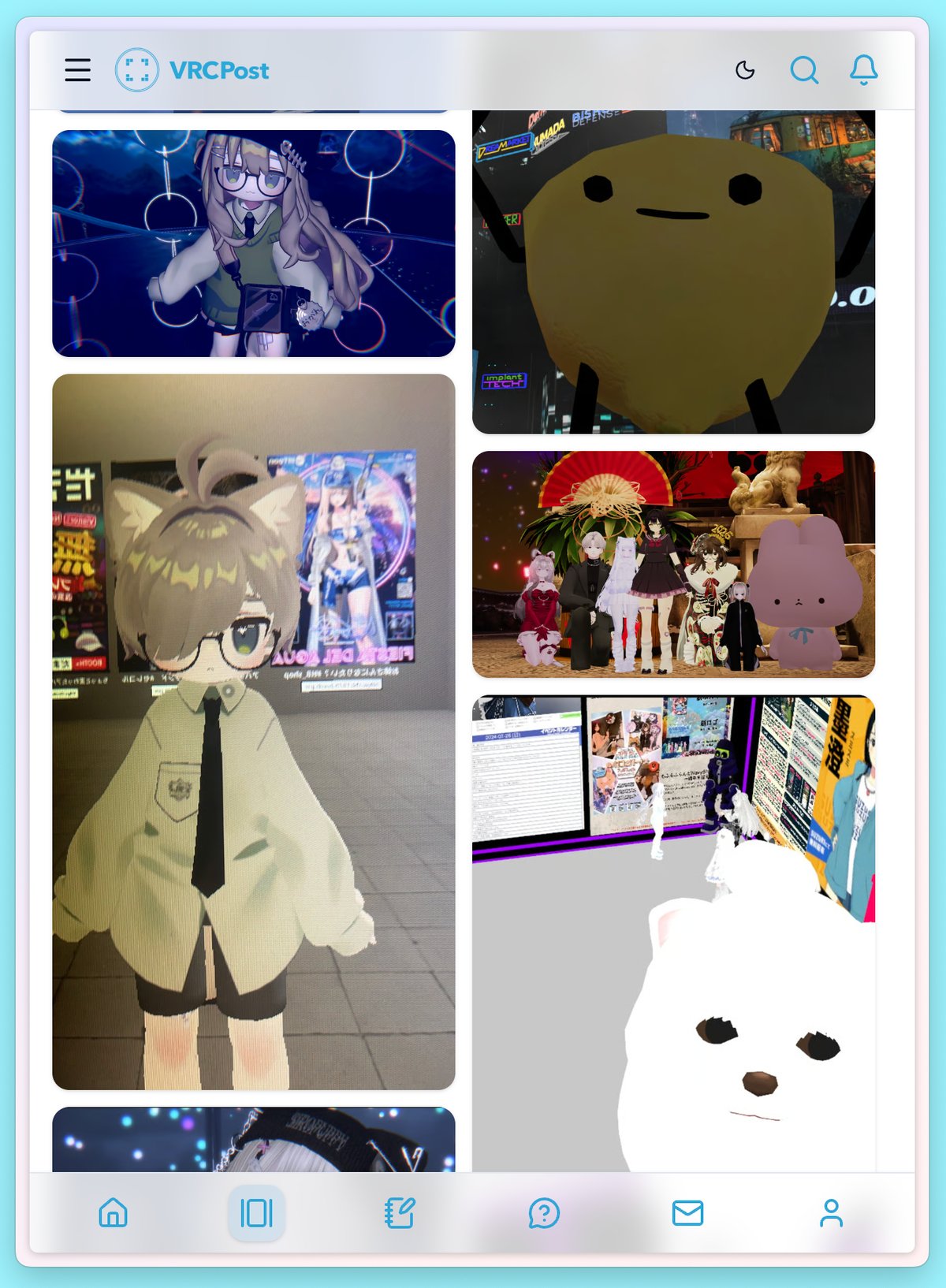Switch to the profile tab

831,1212
